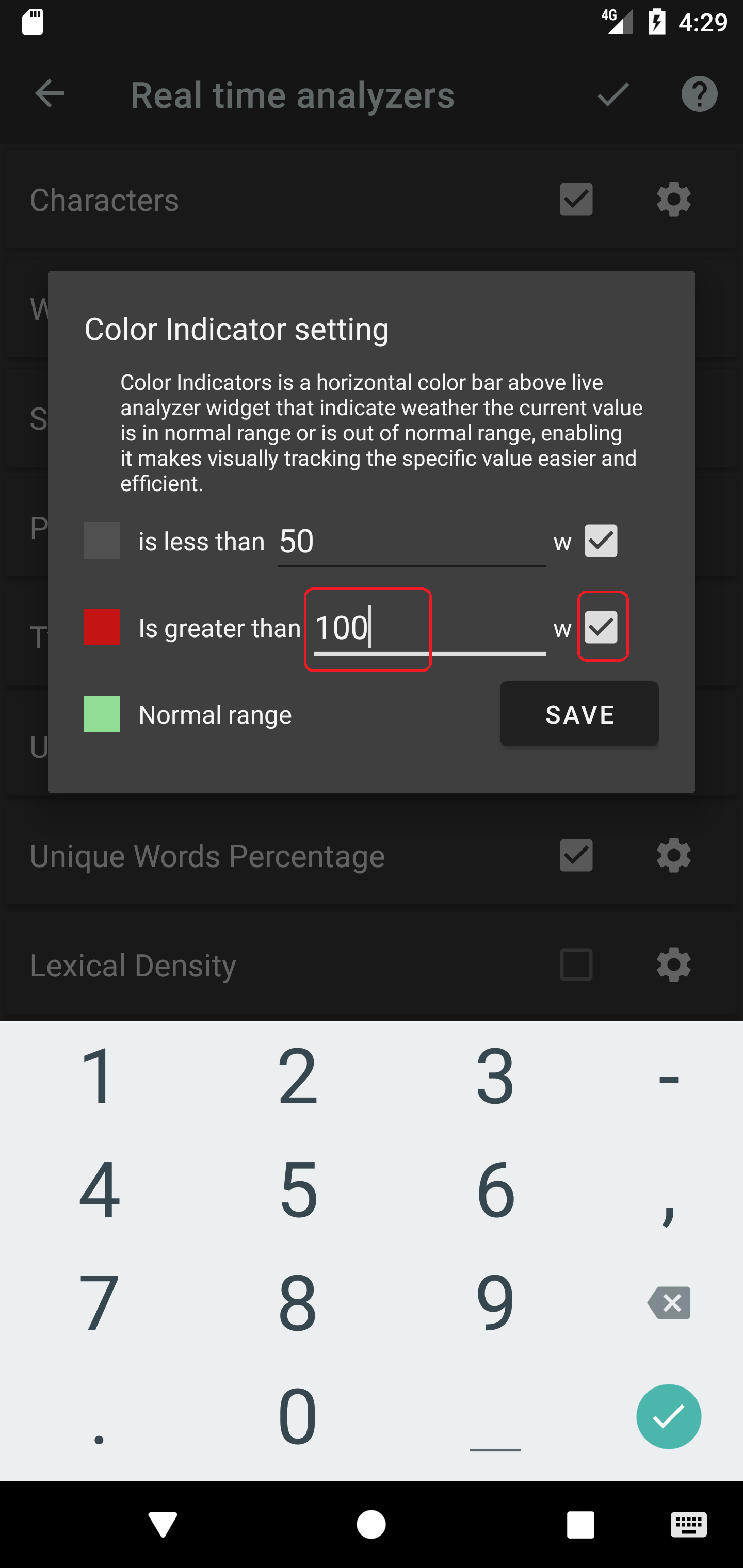This screenshot has width=743, height=1568.
Task: Type digit 5 on the keypad
Action: (x=297, y=1189)
